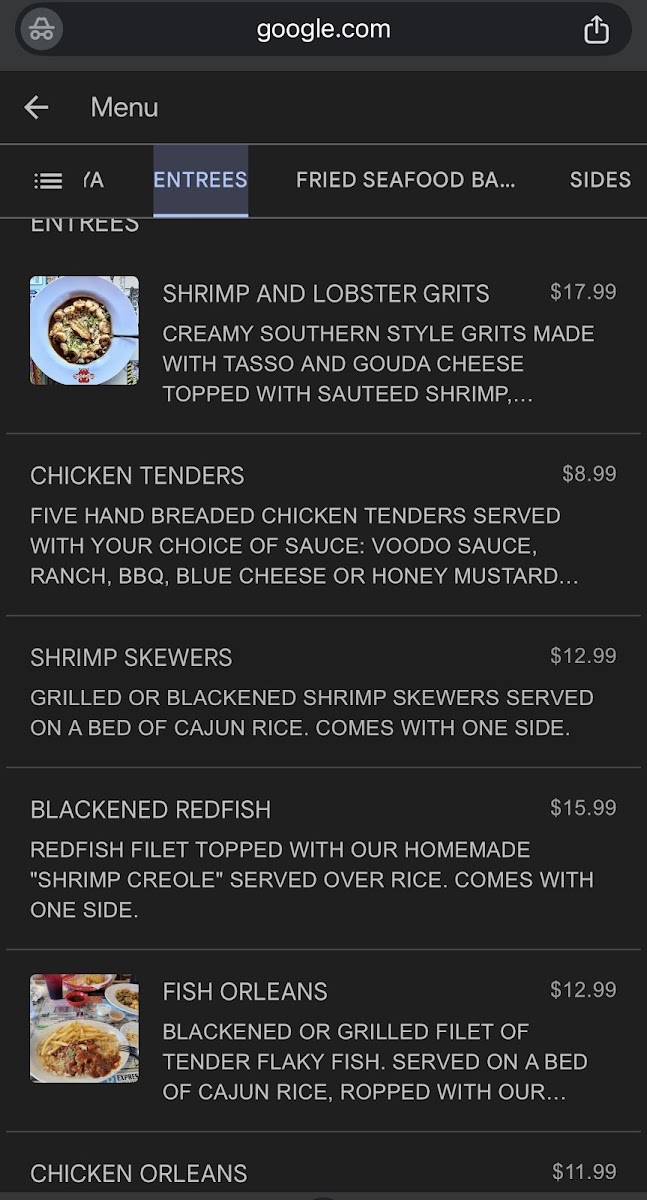Screen dimensions: 647x1200
Task: Switch to the Sides tab
Action: tap(599, 180)
